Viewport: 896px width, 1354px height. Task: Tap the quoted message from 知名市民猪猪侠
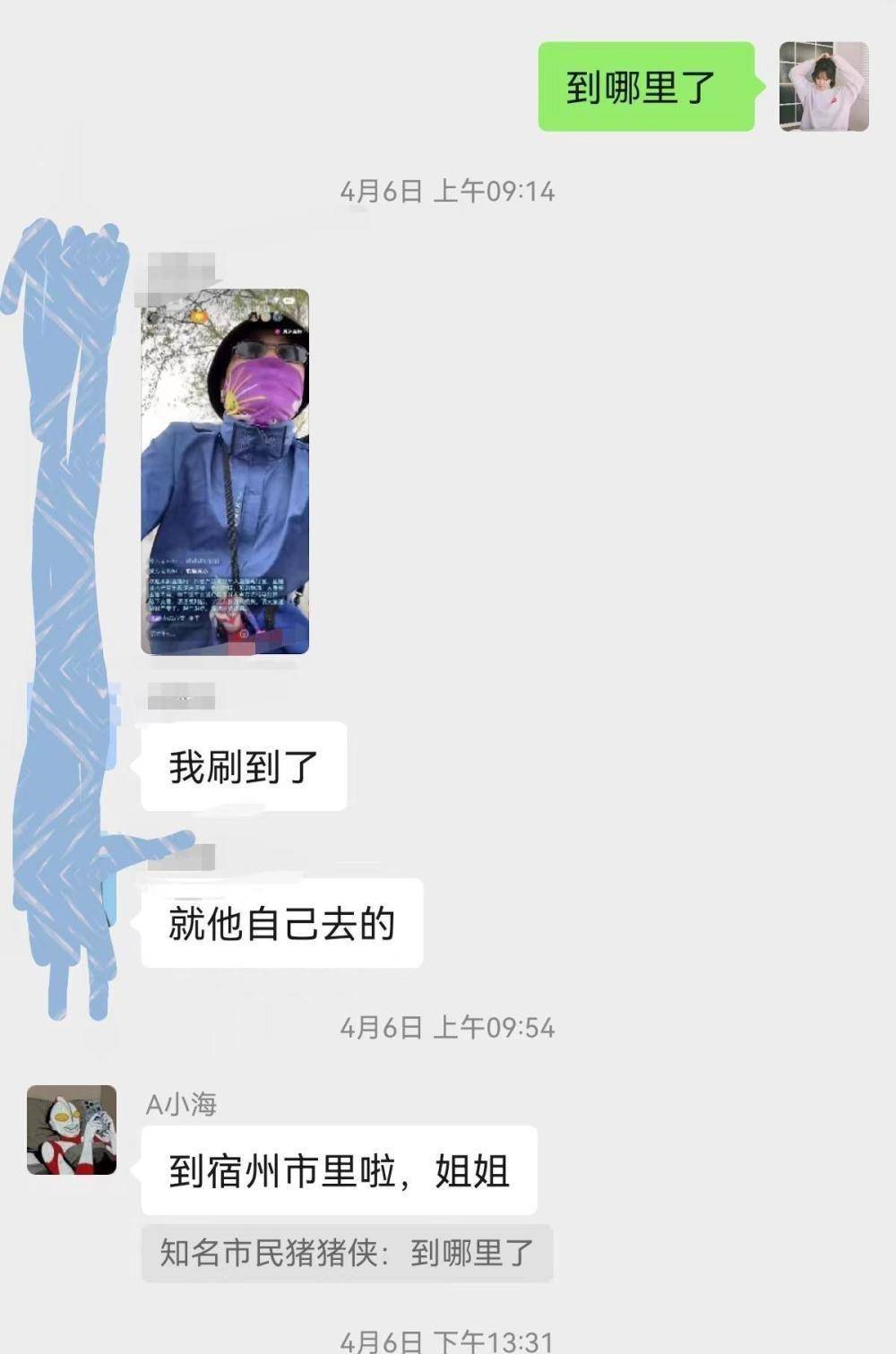click(x=347, y=1253)
